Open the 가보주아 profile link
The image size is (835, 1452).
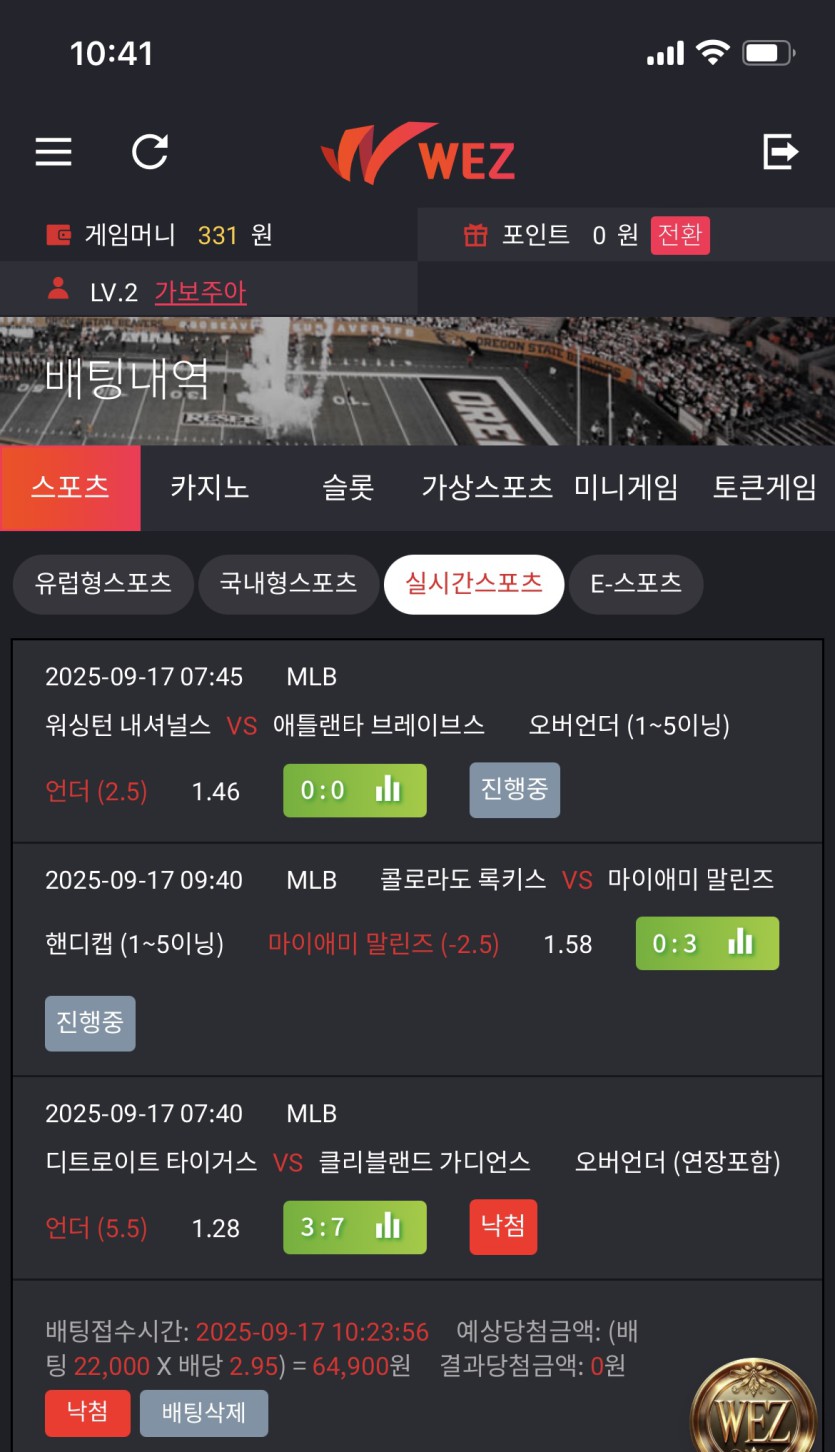[x=200, y=292]
